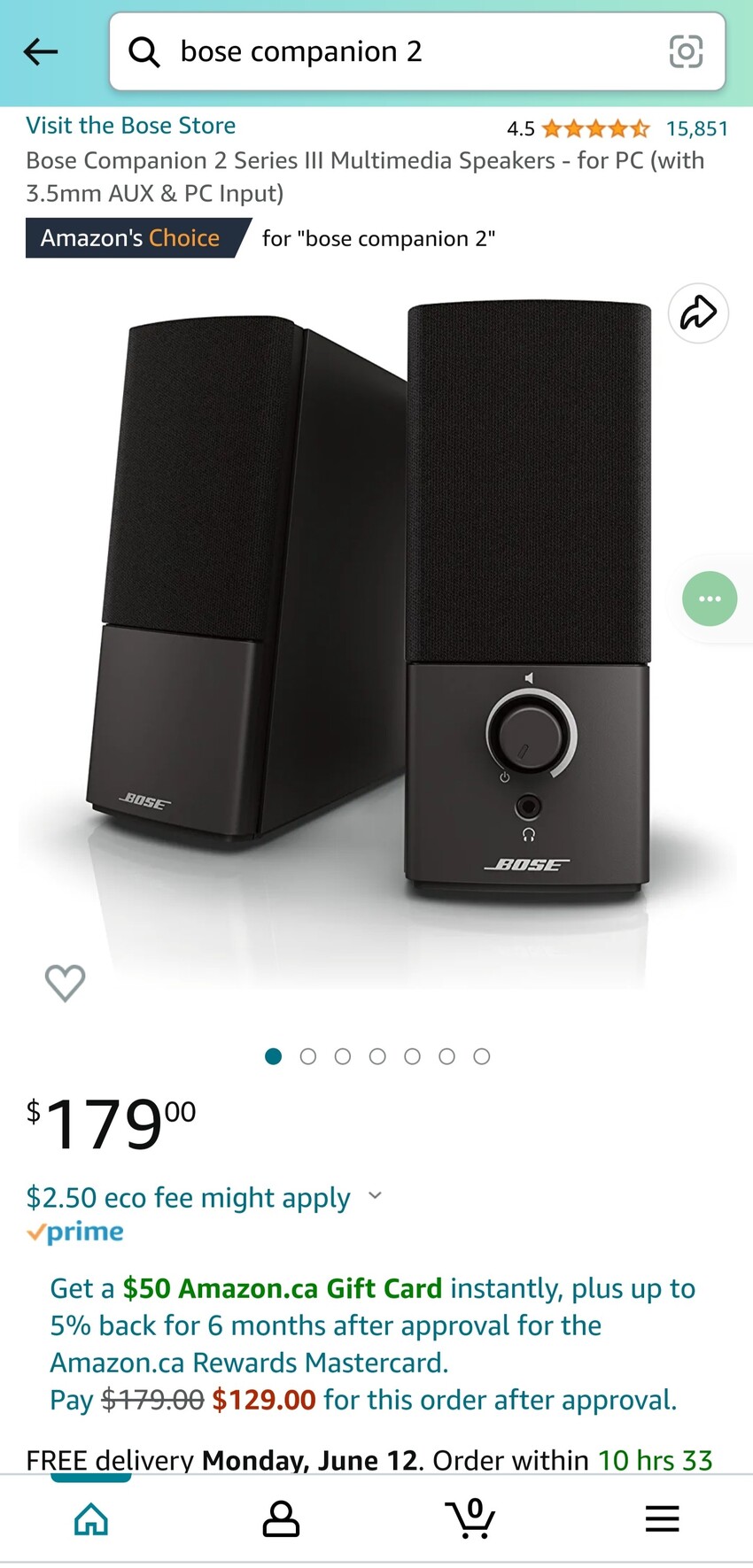Open the account profile tab
The image size is (753, 1568).
pos(281,1518)
